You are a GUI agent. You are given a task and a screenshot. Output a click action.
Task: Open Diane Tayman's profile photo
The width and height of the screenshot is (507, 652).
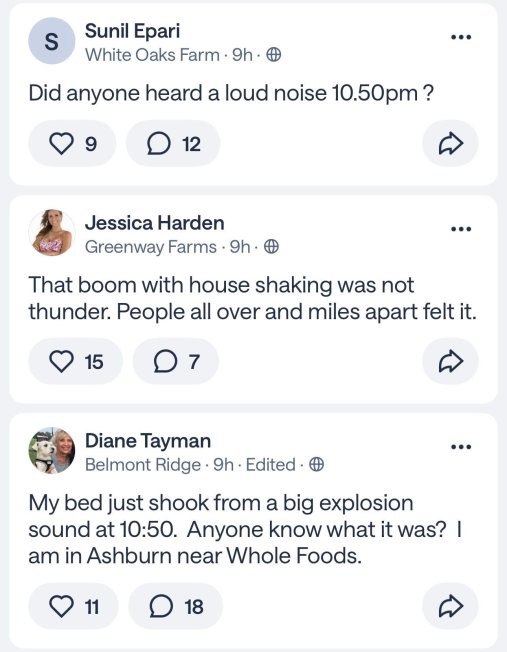pos(52,450)
